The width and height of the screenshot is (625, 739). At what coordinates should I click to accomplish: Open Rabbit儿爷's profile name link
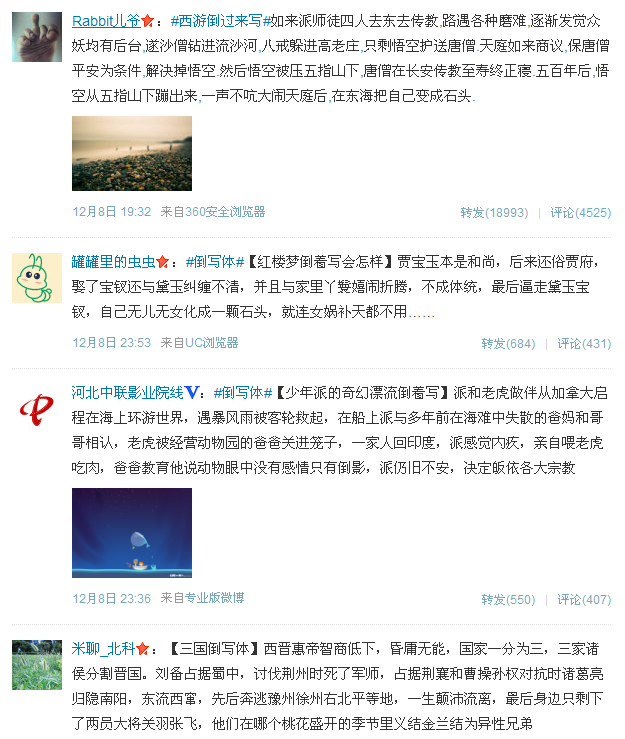coord(104,20)
